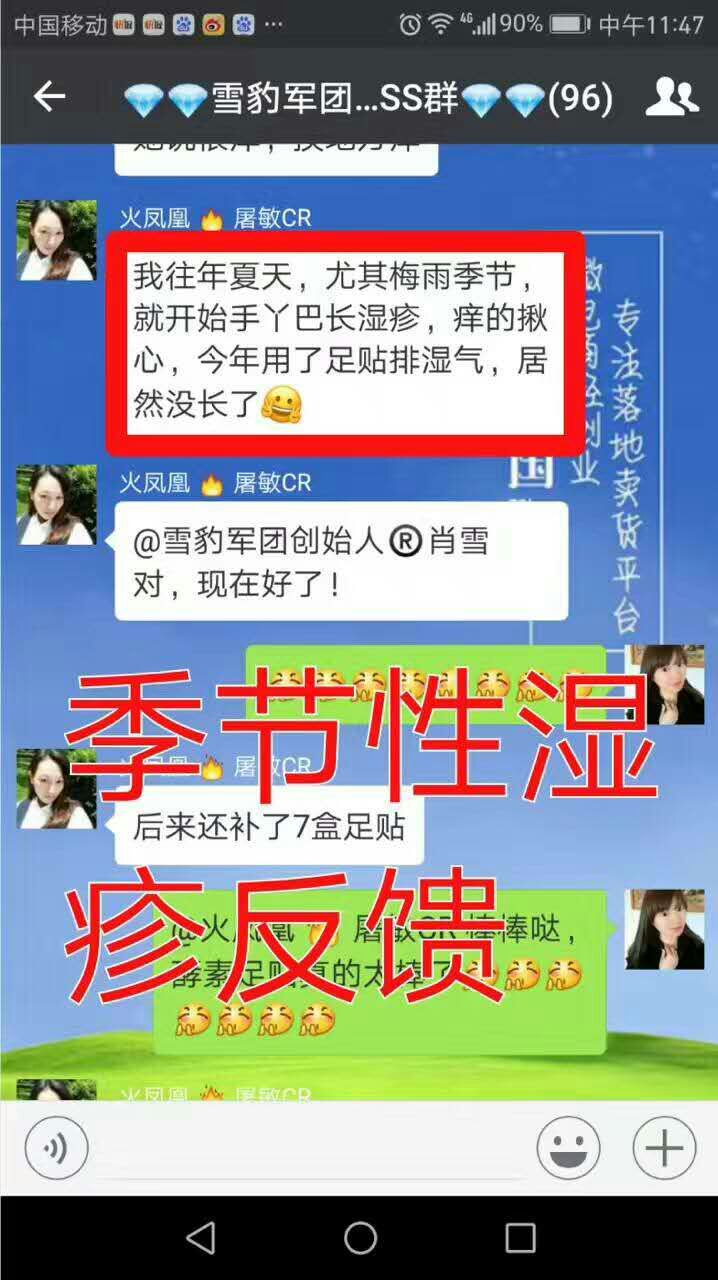Switch to voice message input

click(56, 1148)
